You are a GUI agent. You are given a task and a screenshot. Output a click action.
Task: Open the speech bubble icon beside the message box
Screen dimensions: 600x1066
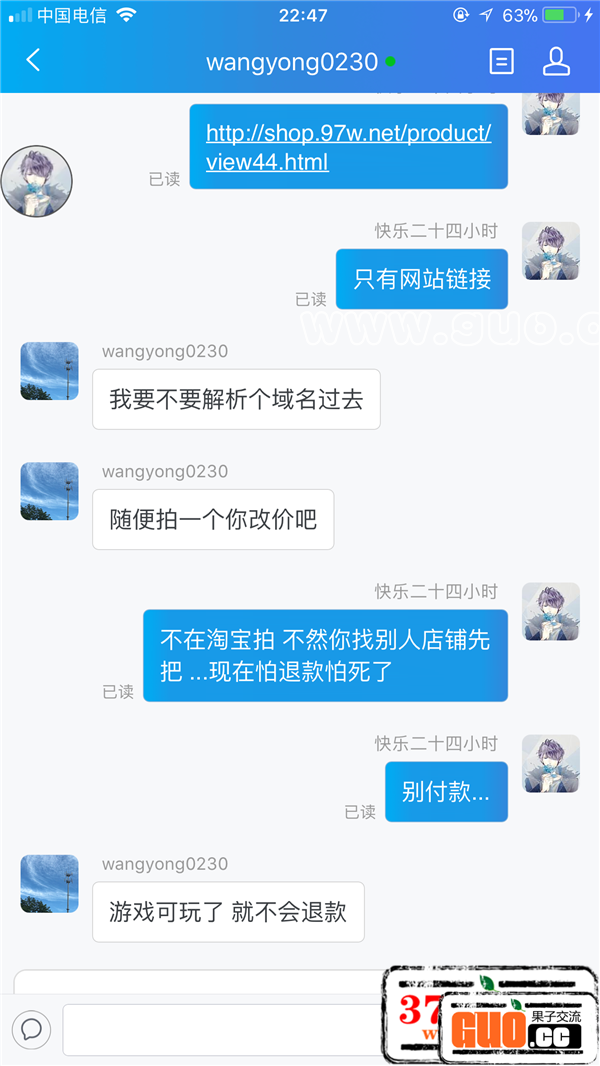[x=31, y=1029]
